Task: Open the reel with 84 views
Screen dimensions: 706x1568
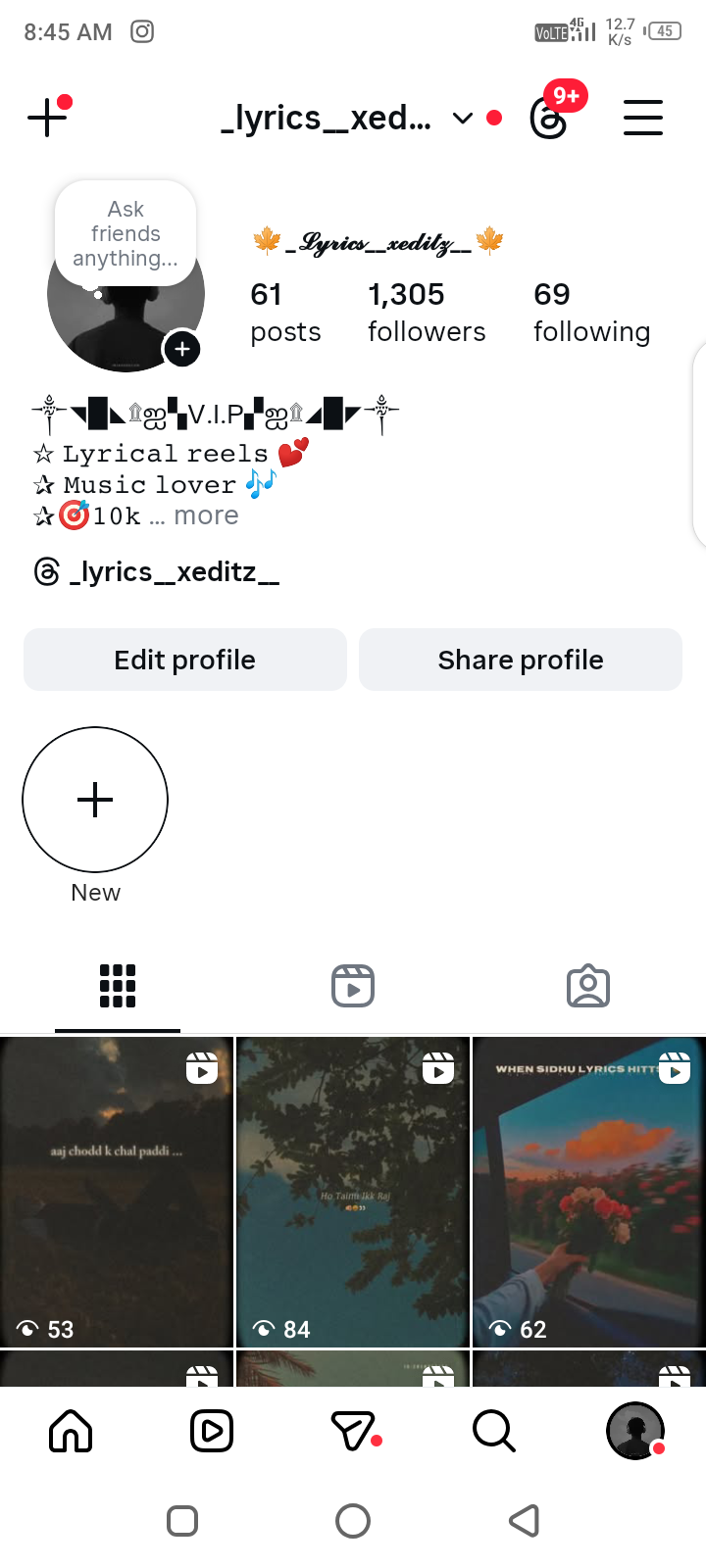Action: (353, 1192)
